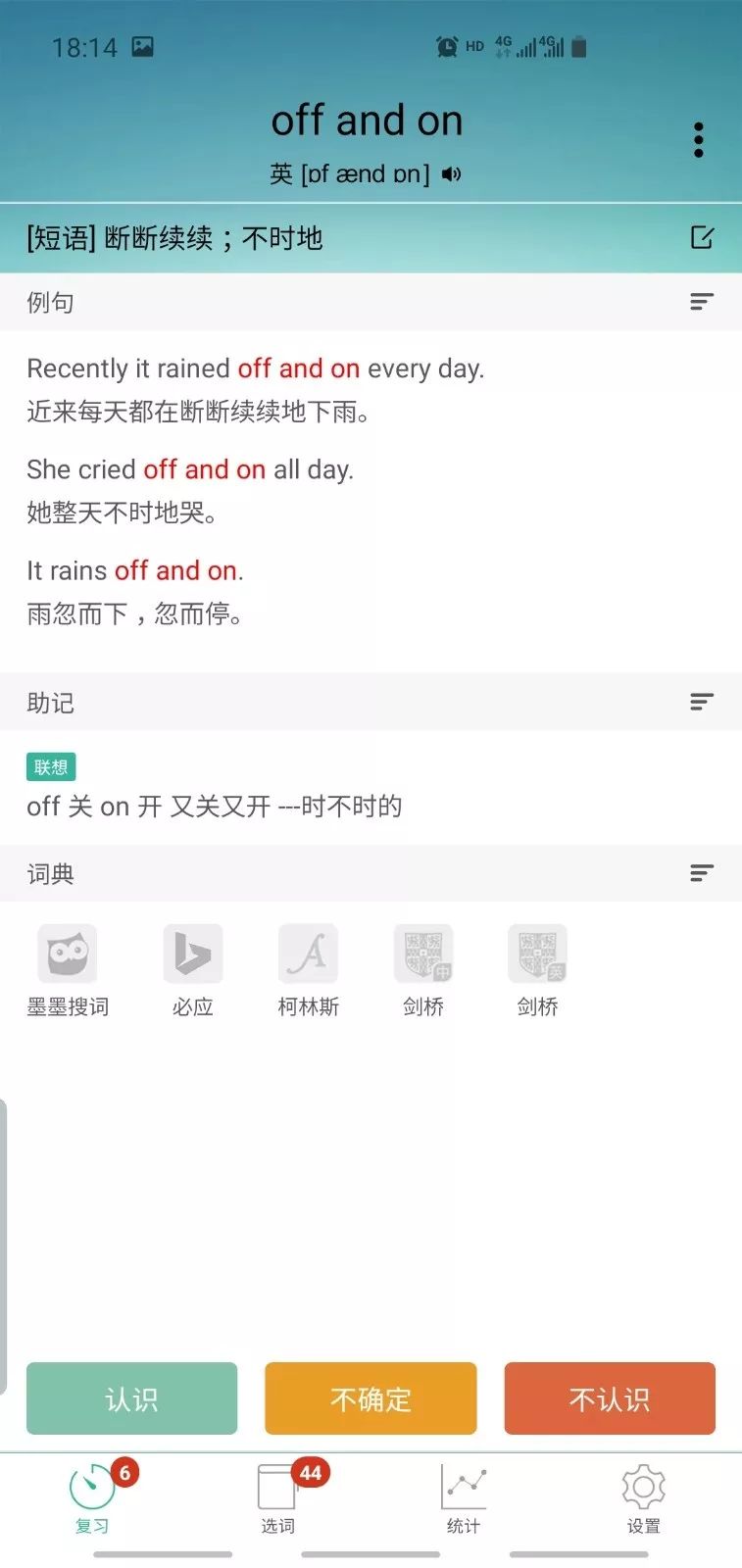Open the 助记 section options
The height and width of the screenshot is (1568, 742).
[702, 702]
